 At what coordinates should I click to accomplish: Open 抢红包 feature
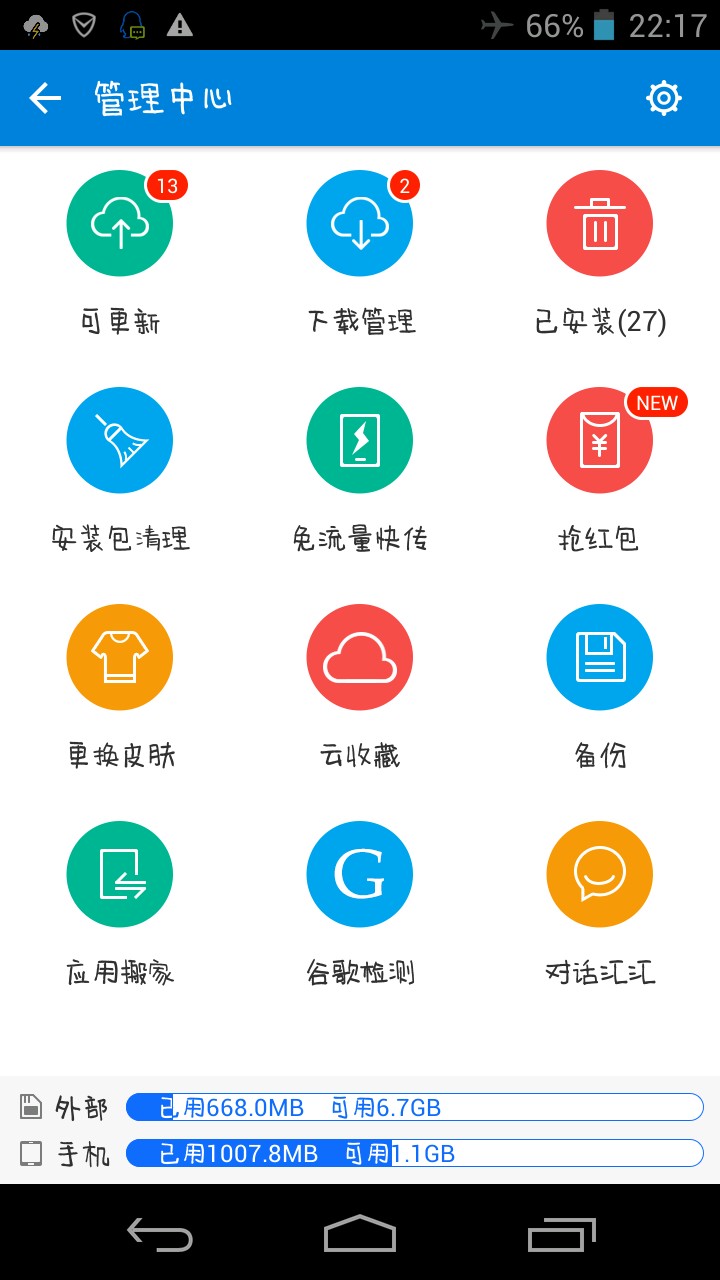[x=600, y=441]
